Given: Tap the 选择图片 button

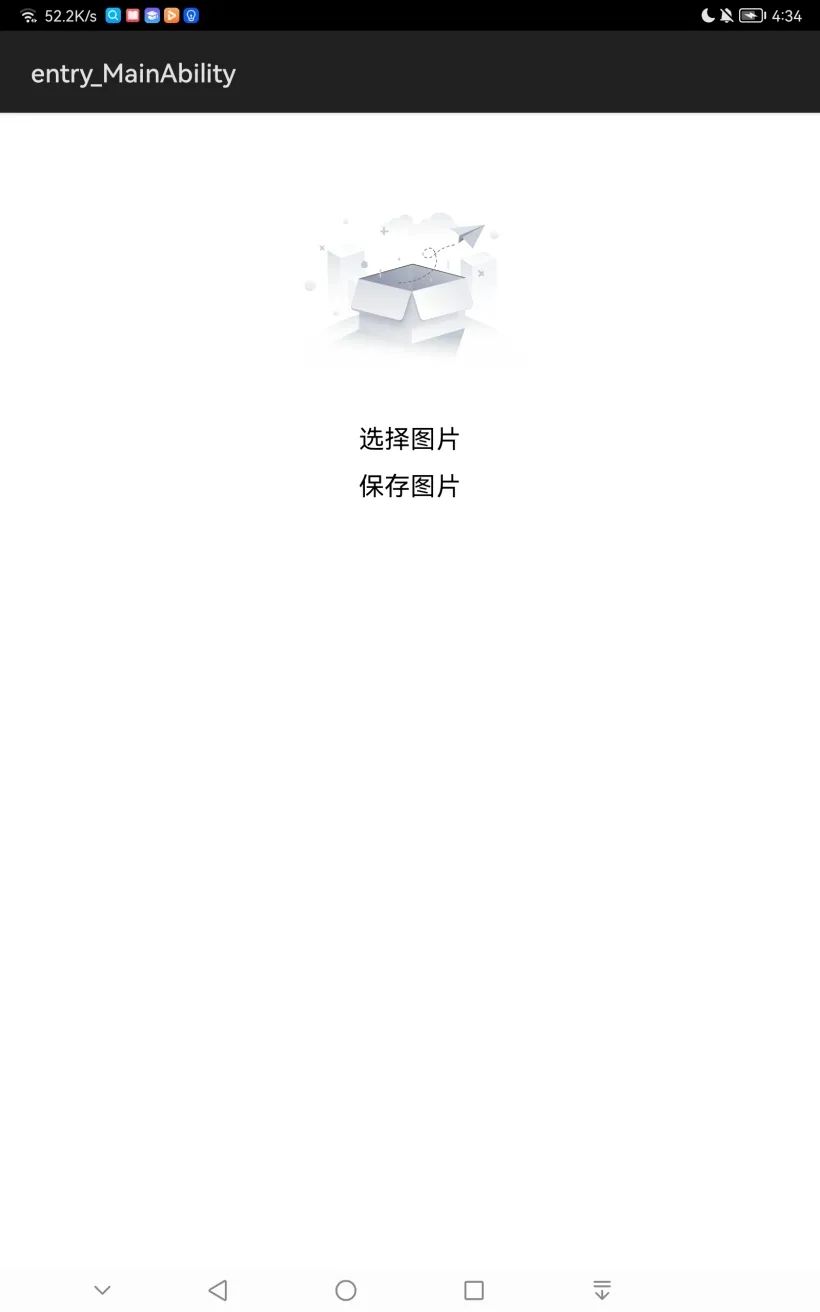Looking at the screenshot, I should 409,439.
